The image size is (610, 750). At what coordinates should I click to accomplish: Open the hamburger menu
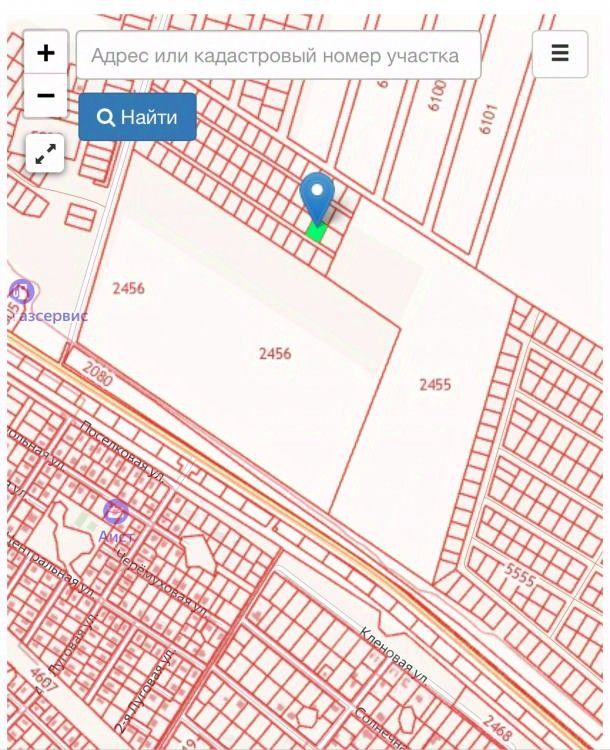click(x=560, y=54)
